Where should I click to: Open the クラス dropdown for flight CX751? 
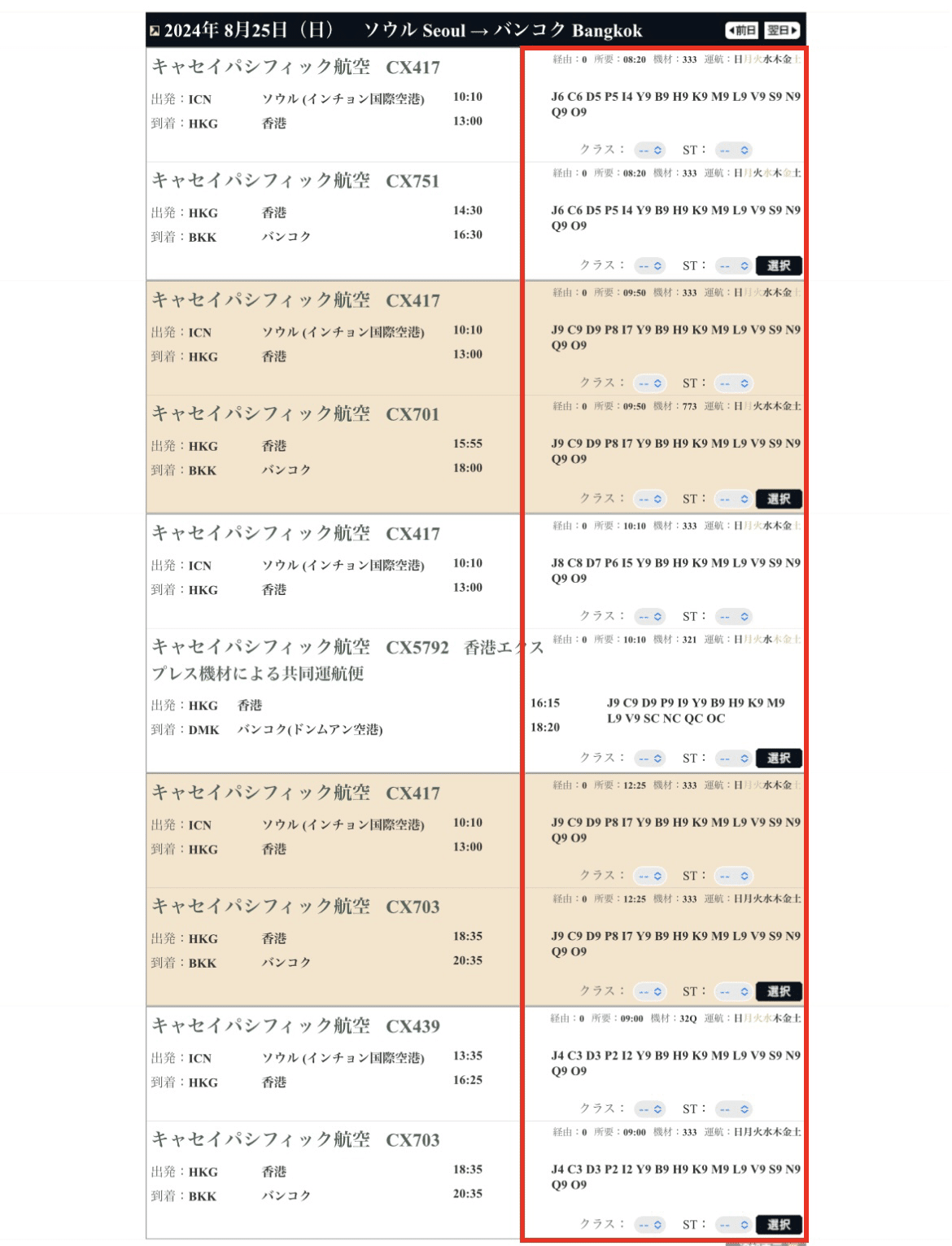[650, 265]
